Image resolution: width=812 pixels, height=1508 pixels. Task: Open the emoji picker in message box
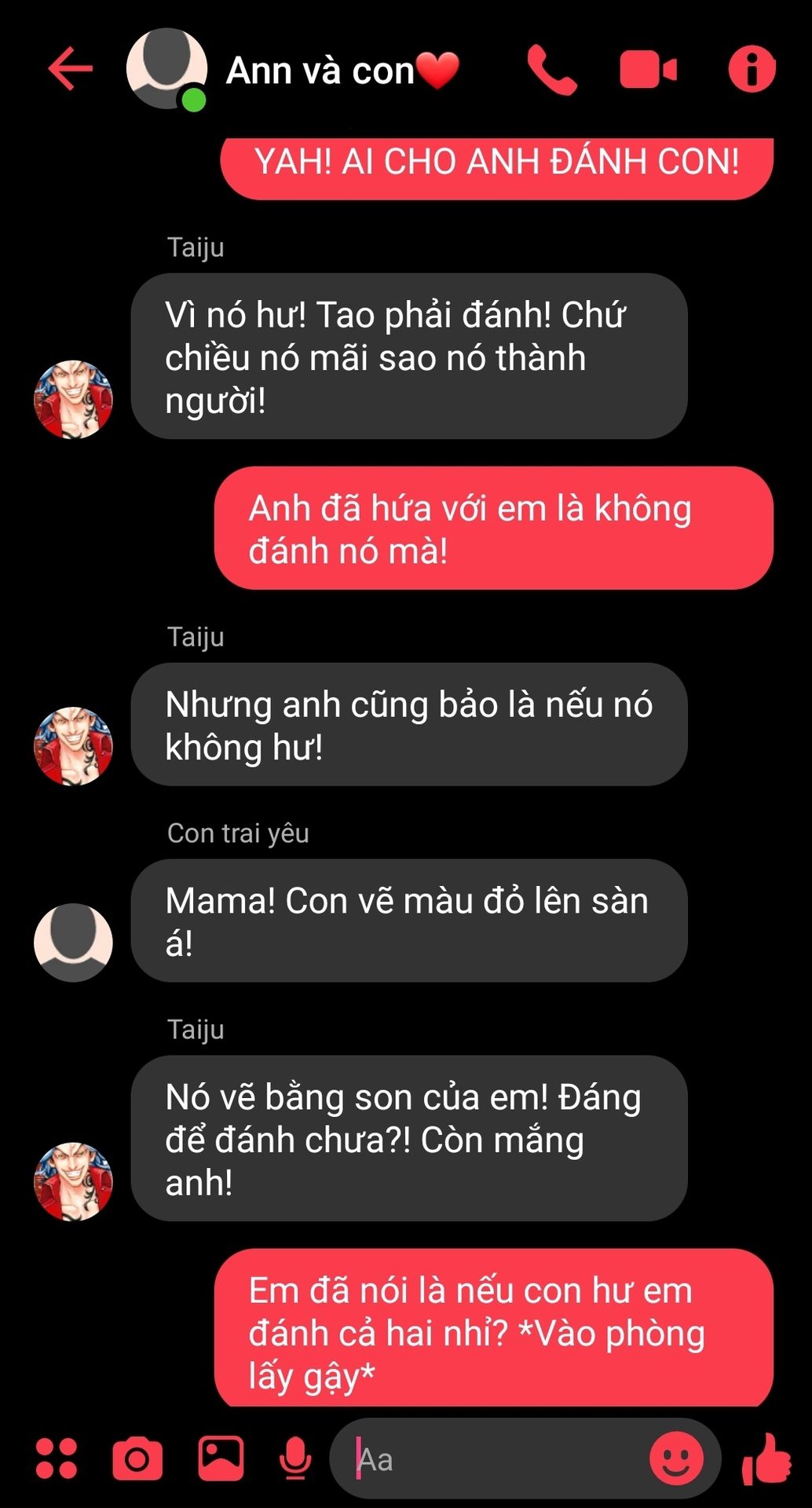(x=676, y=1459)
